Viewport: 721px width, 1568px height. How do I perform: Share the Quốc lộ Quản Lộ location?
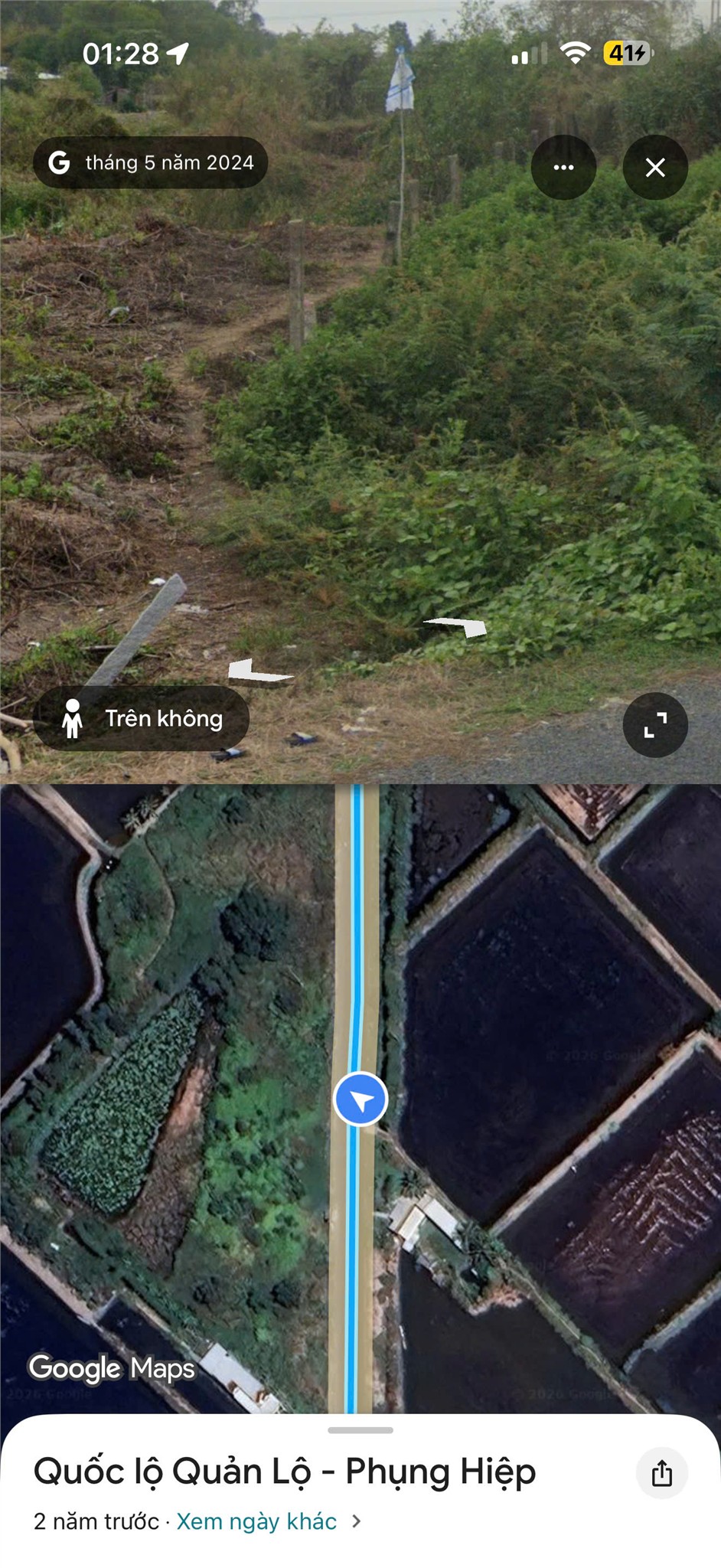(x=662, y=1472)
